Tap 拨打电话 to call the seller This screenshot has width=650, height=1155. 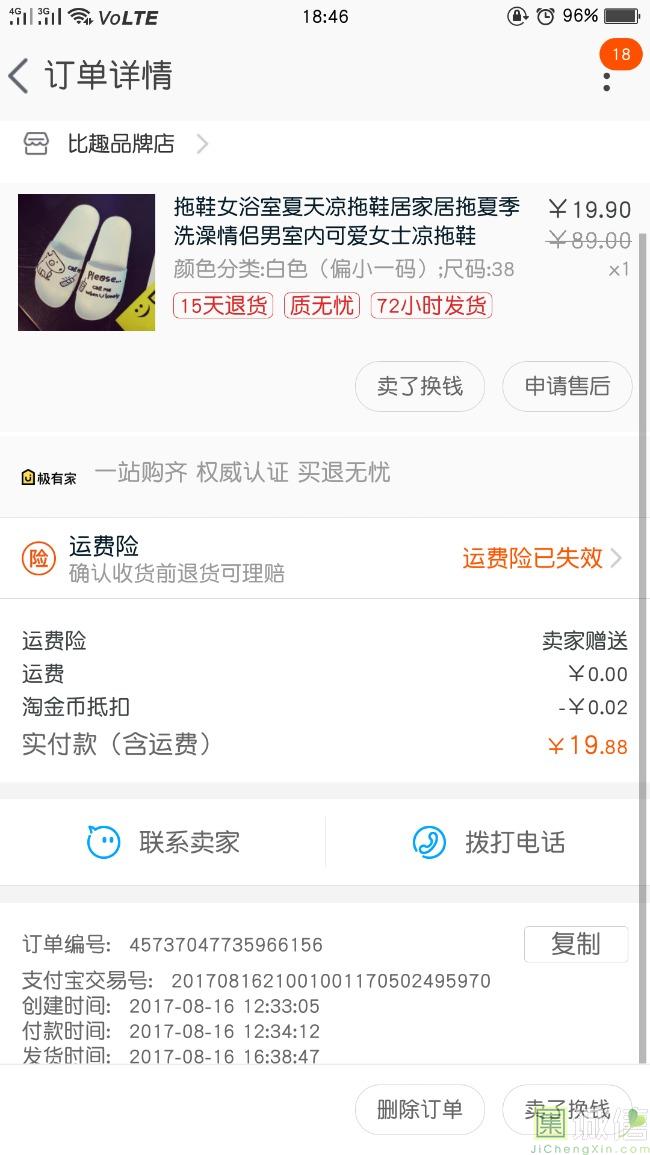[489, 842]
